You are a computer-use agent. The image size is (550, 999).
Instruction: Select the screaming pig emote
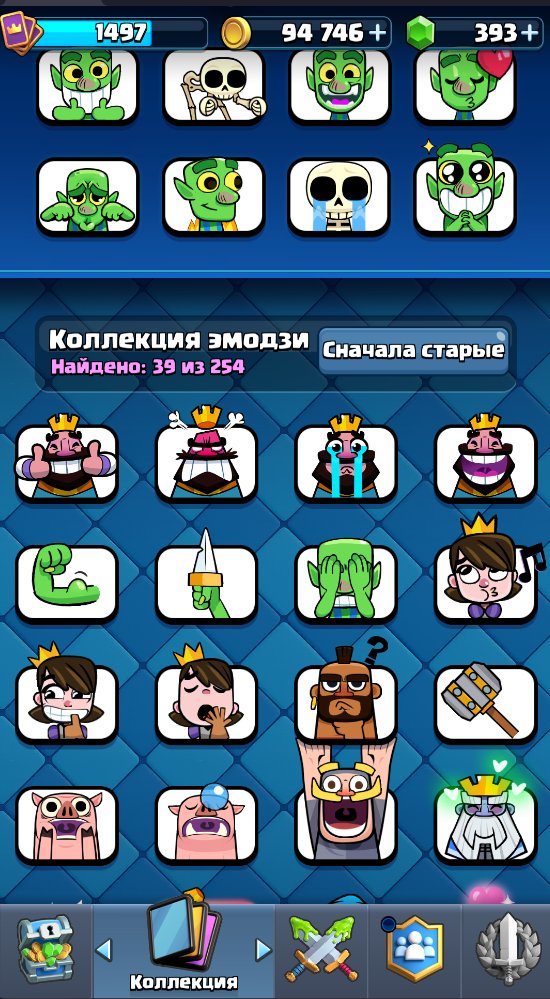pyautogui.click(x=67, y=824)
